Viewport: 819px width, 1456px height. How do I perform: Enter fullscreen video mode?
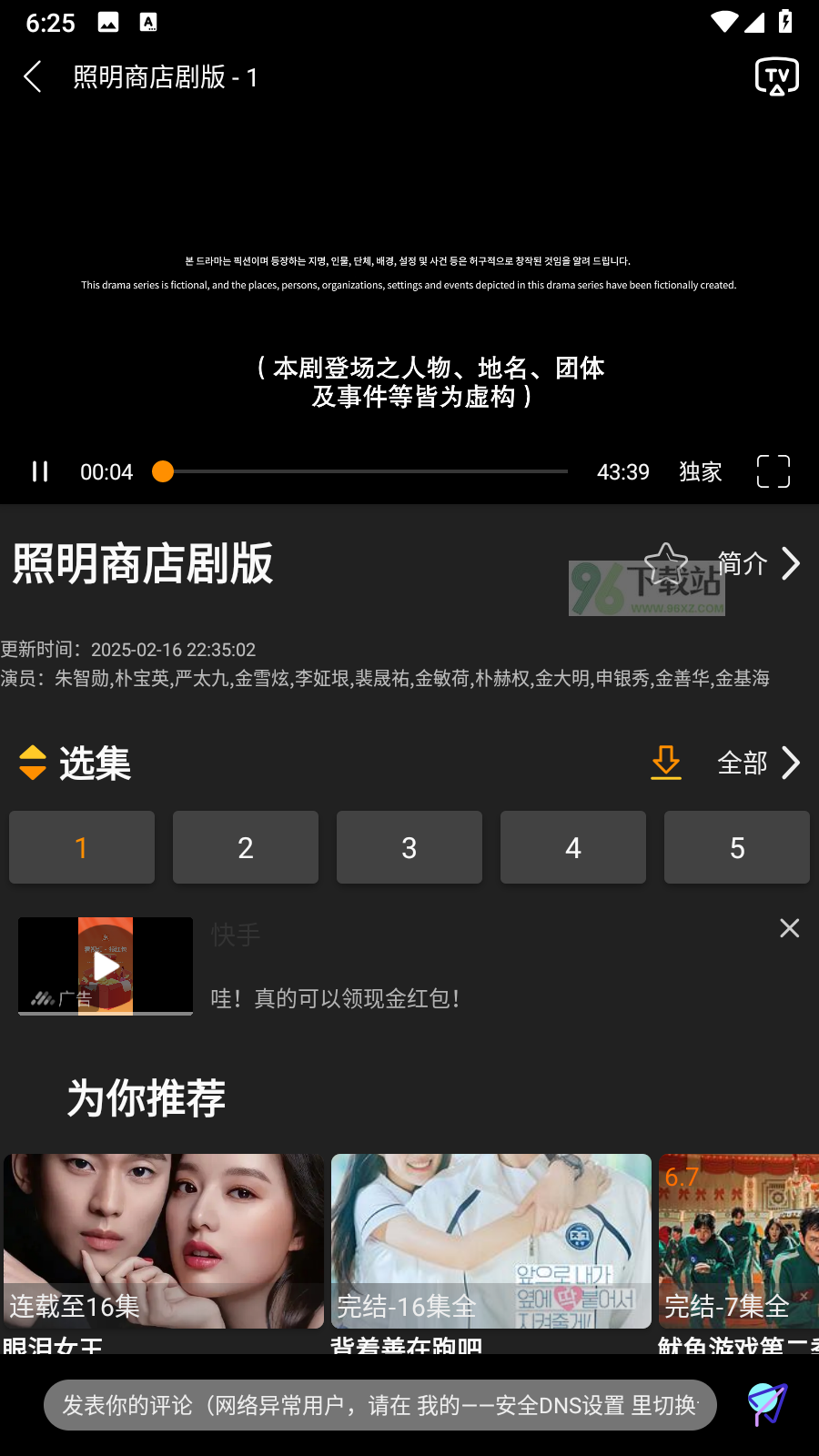(773, 471)
